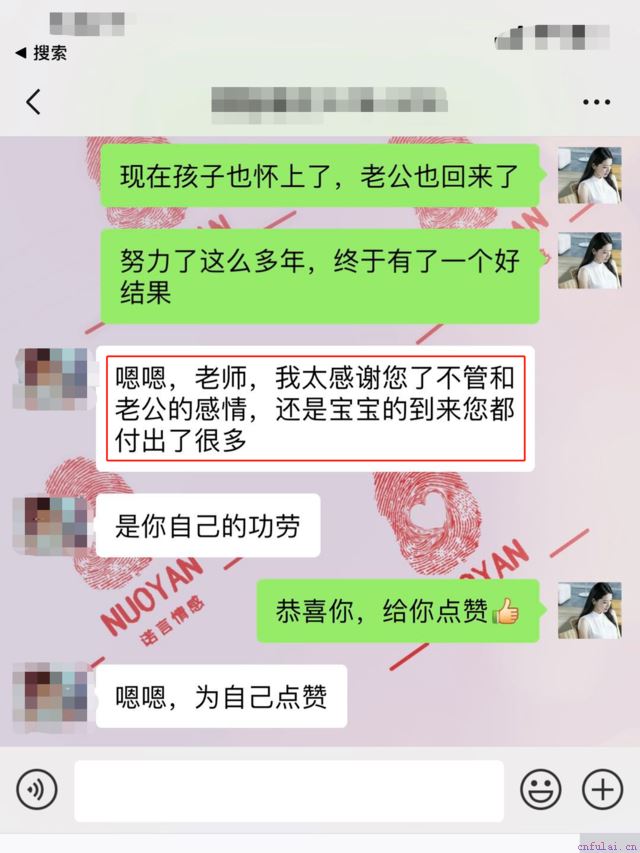Viewport: 640px width, 853px height.
Task: Tap the message text field
Action: click(288, 790)
